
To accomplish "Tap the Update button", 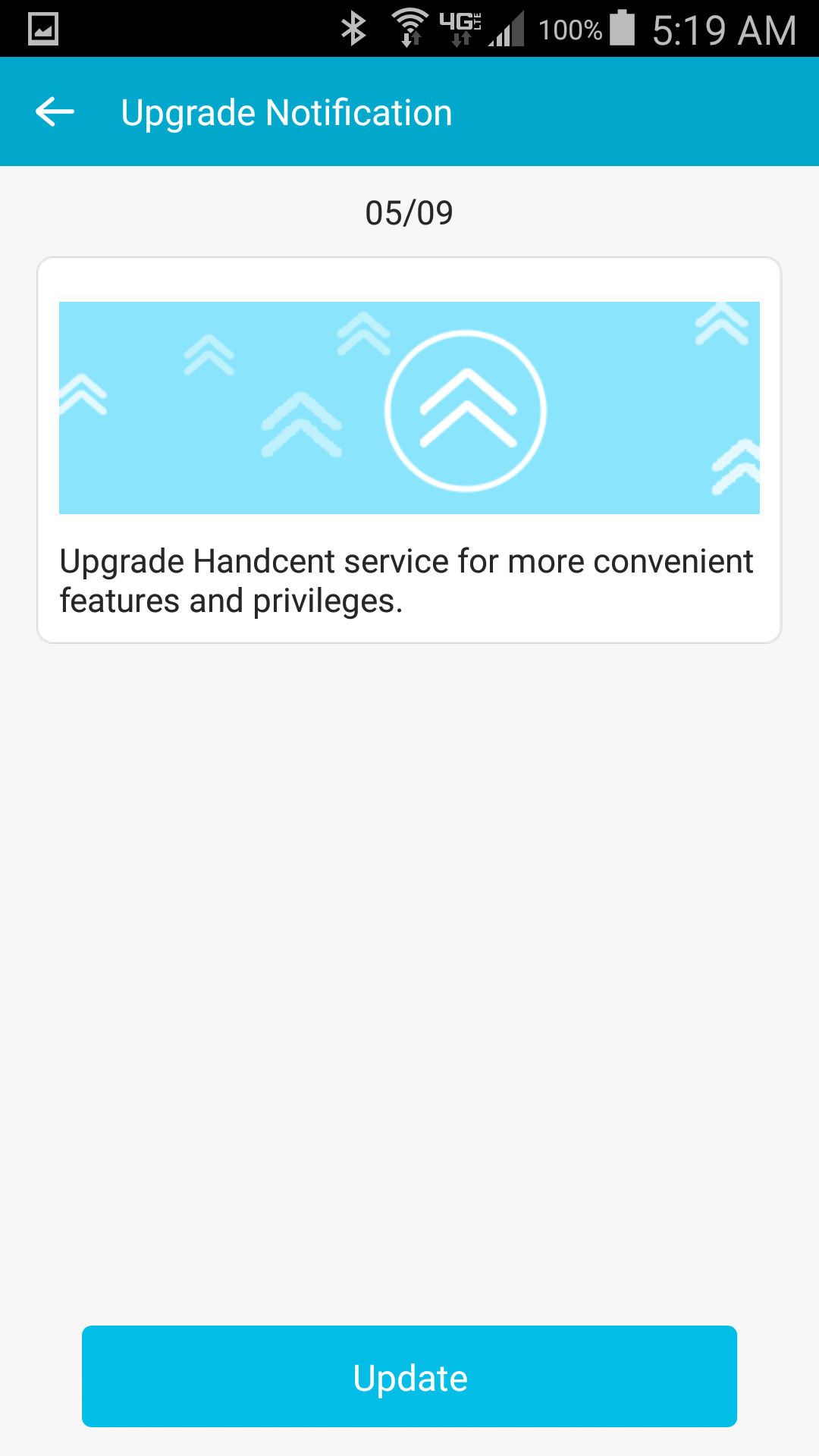I will click(x=409, y=1376).
